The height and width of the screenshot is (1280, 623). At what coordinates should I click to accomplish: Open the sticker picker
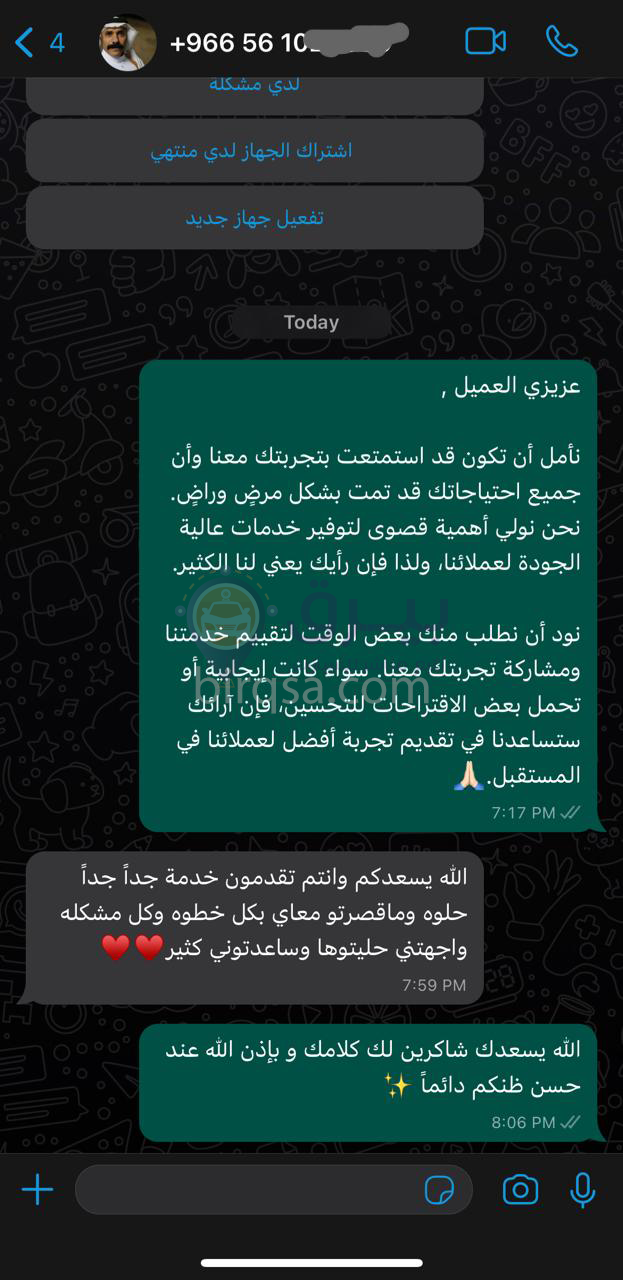[439, 1189]
